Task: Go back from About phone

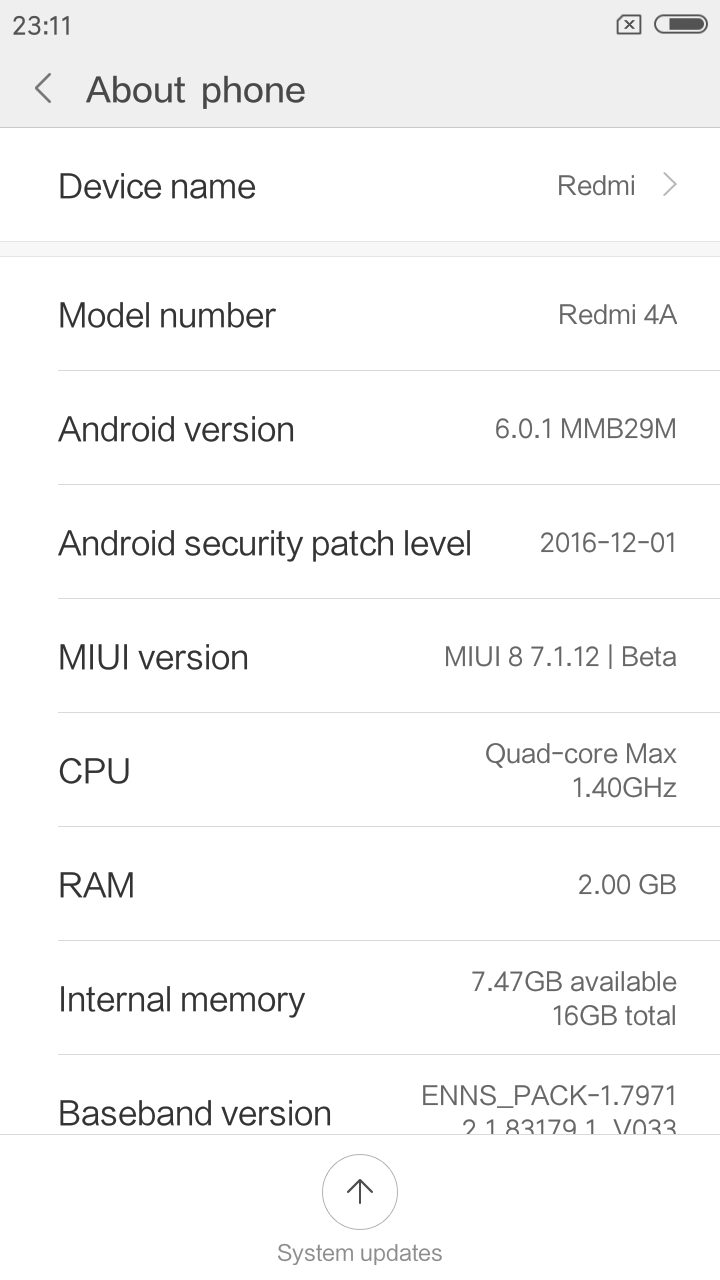Action: (x=43, y=89)
